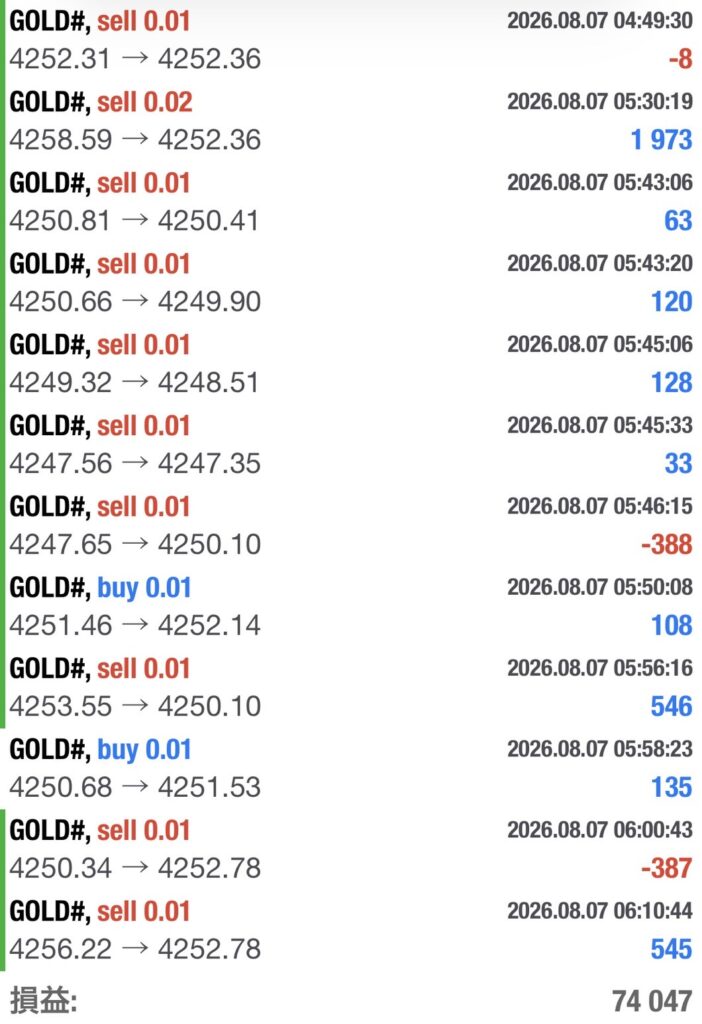The image size is (702, 1024).
Task: Open the sell trade closed at 06:10:44
Action: click(351, 931)
